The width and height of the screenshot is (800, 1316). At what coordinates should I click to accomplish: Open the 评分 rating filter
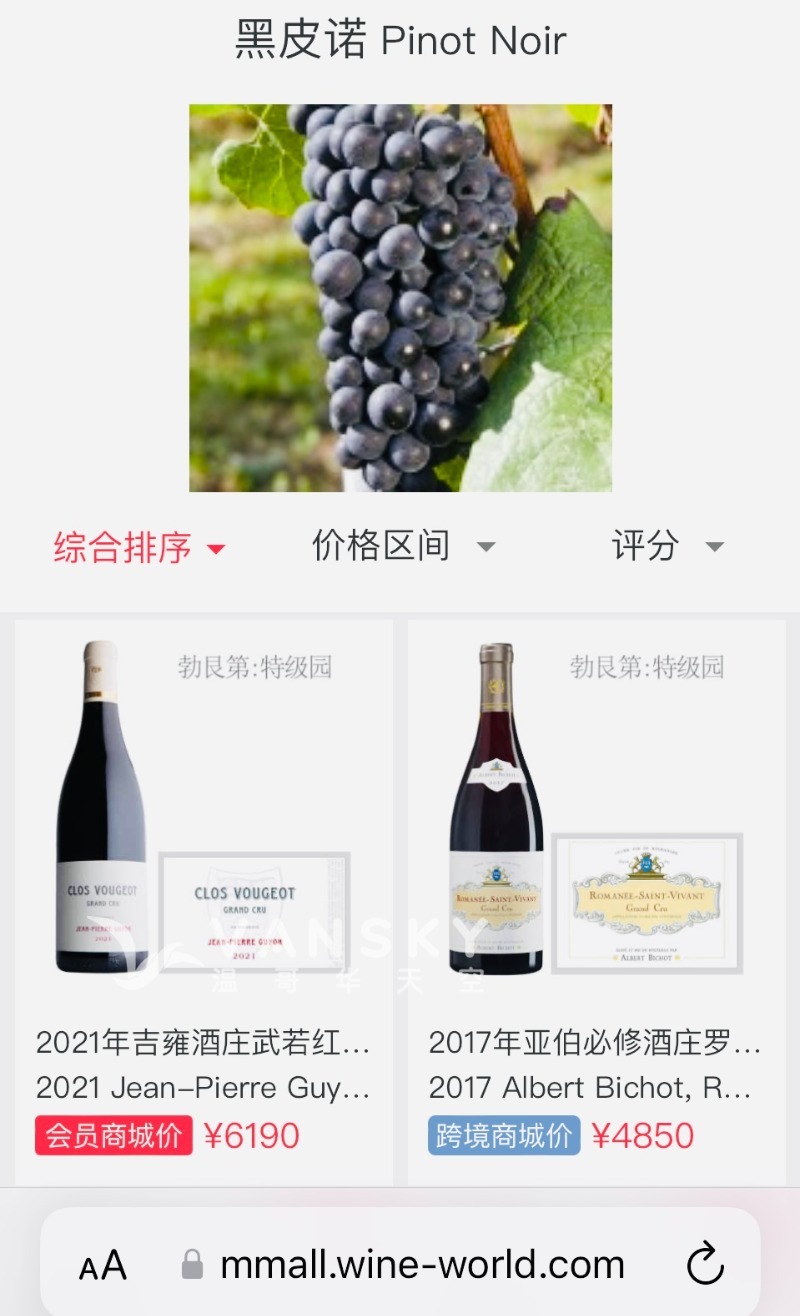(667, 546)
